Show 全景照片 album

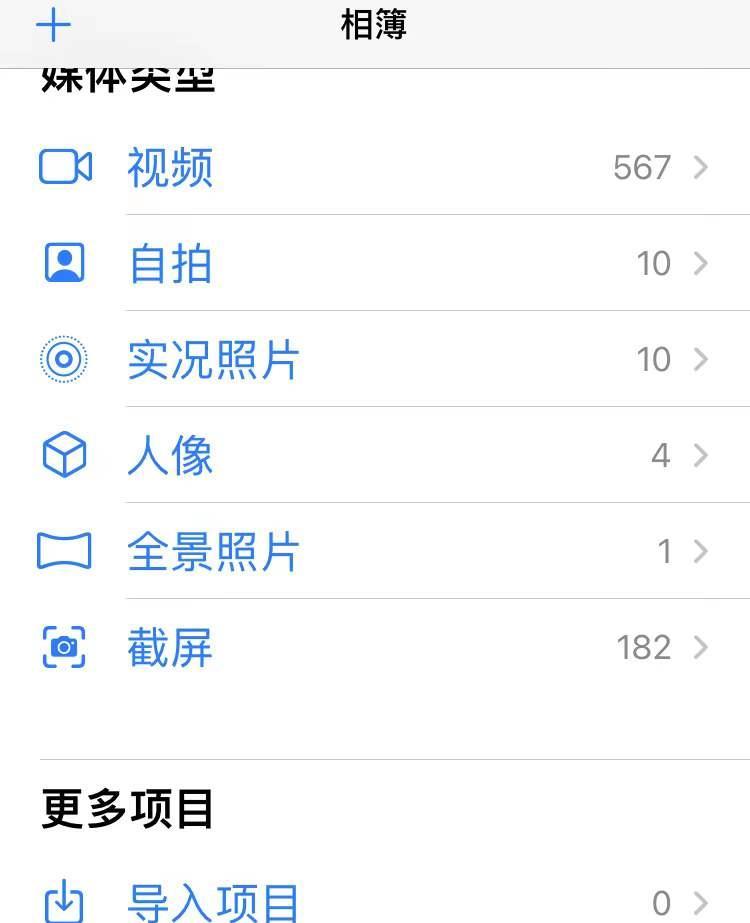pyautogui.click(x=213, y=551)
